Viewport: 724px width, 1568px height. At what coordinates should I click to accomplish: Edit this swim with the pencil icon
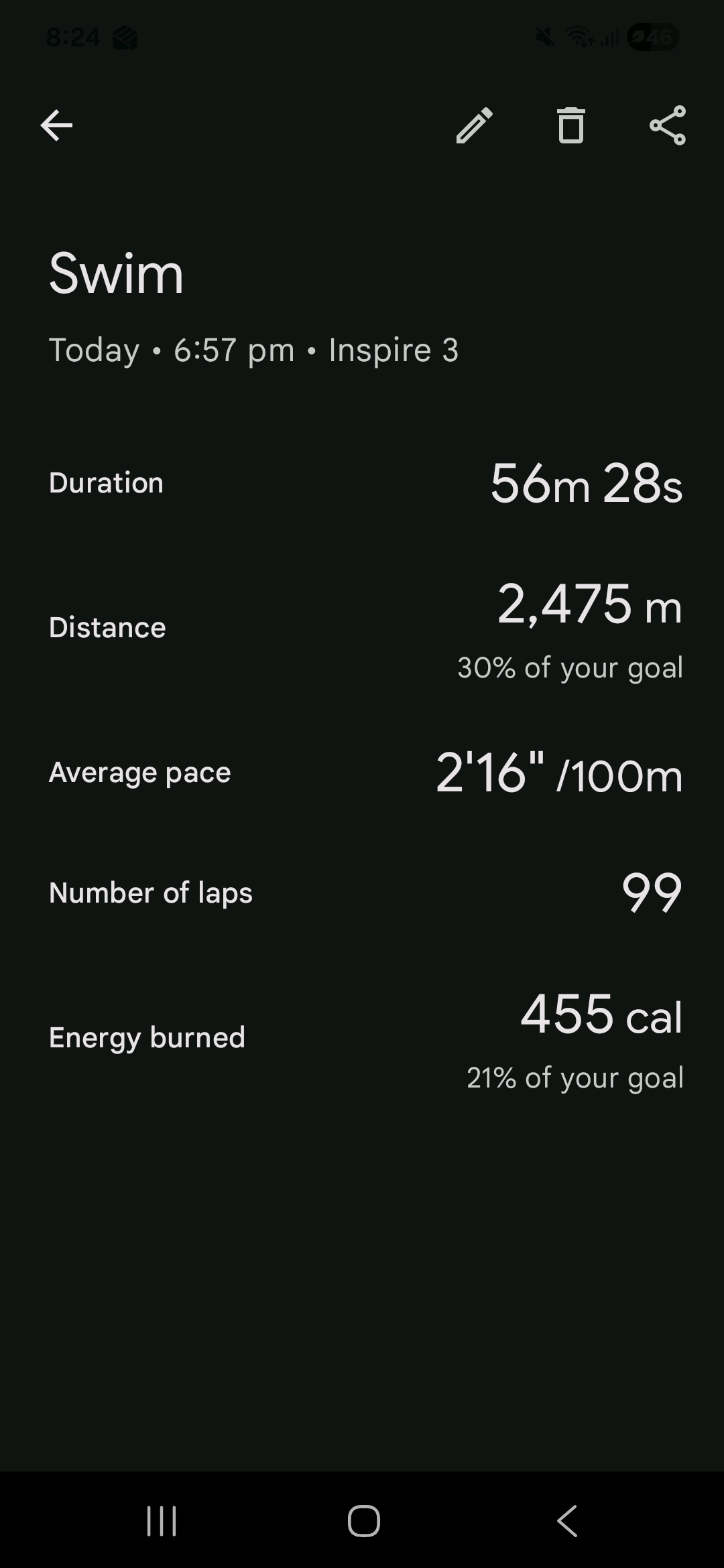475,125
